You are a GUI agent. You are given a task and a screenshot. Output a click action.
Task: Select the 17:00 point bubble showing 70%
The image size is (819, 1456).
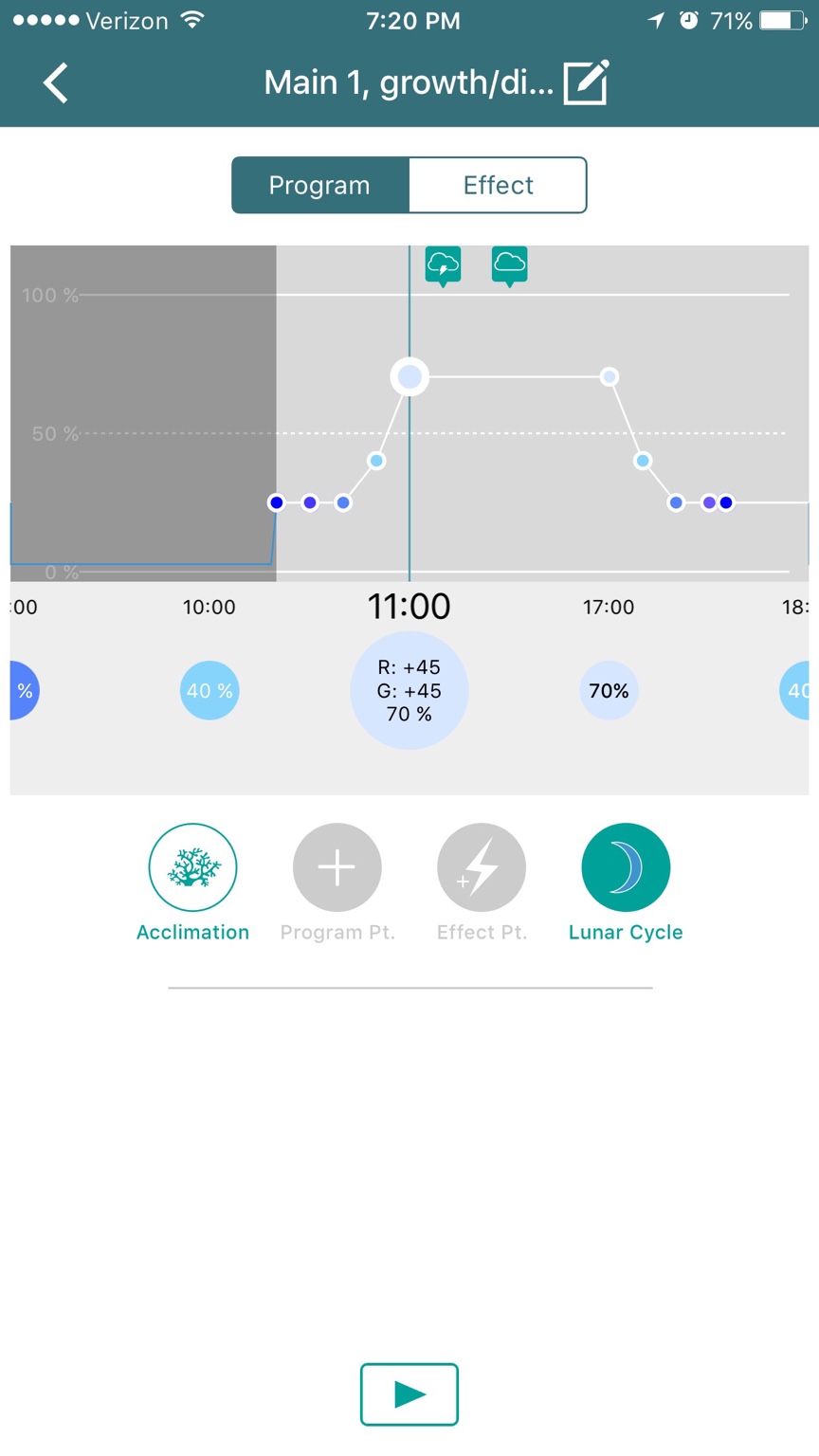609,690
